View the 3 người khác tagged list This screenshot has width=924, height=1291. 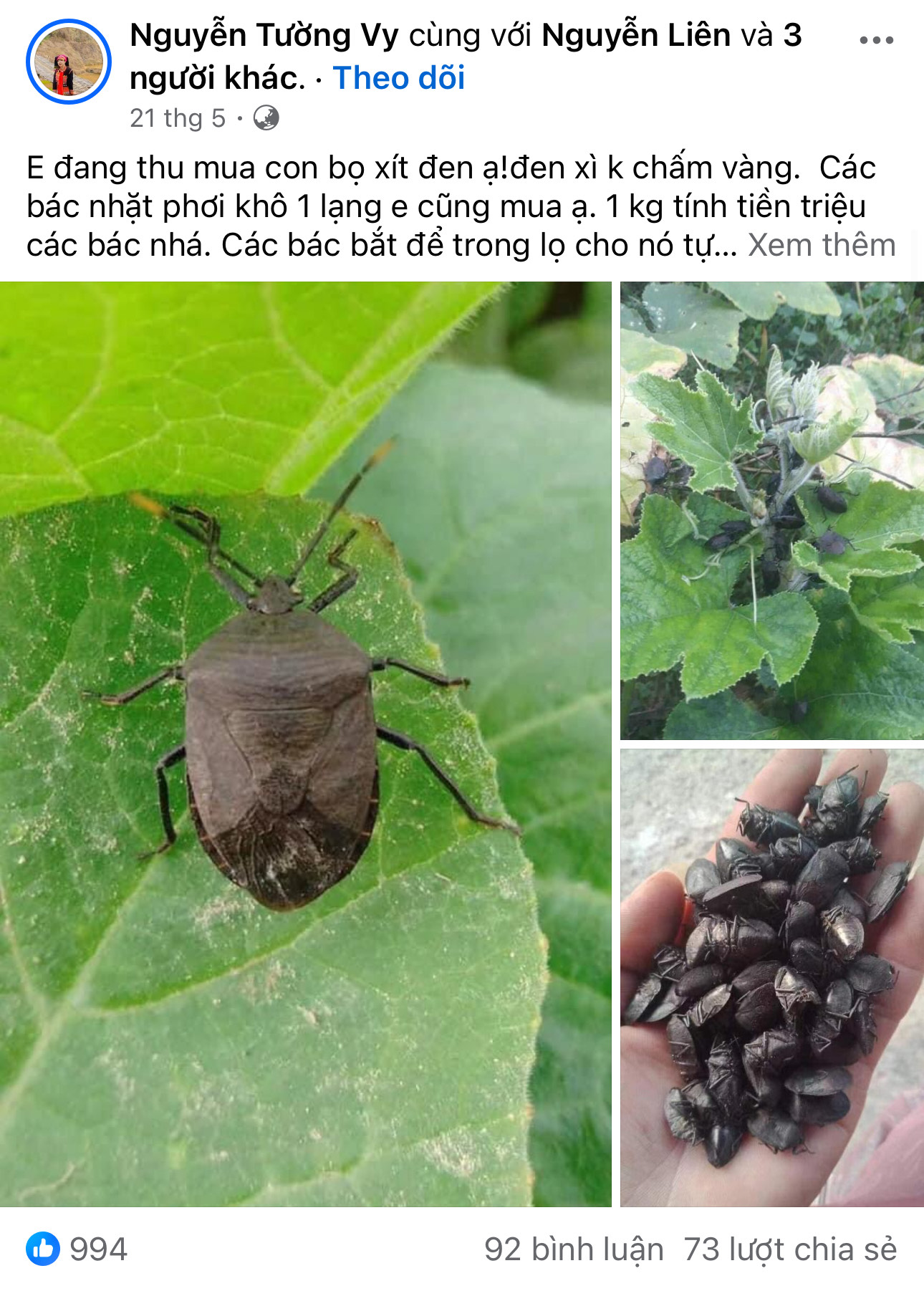(216, 78)
